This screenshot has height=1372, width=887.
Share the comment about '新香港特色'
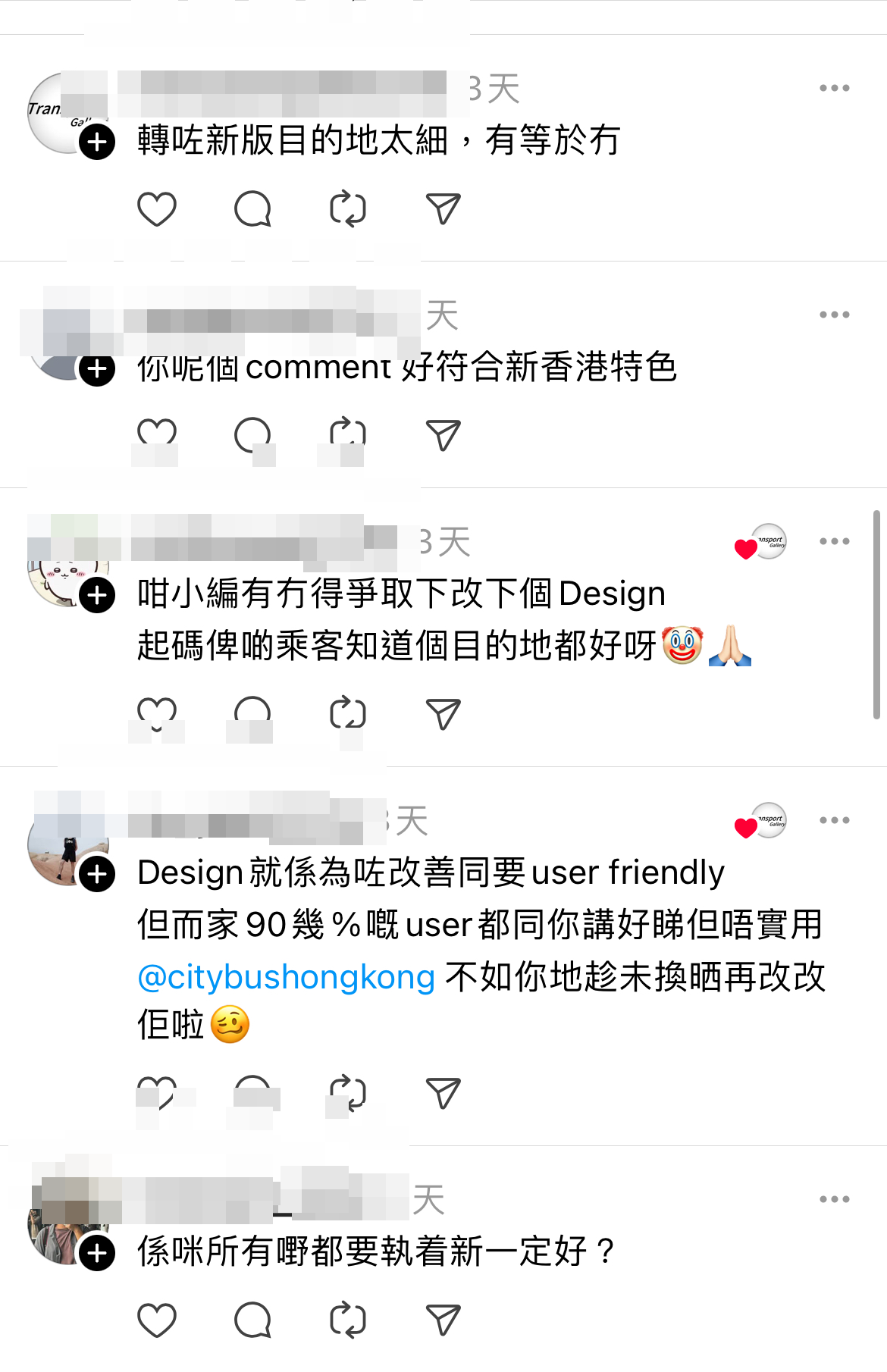(443, 436)
